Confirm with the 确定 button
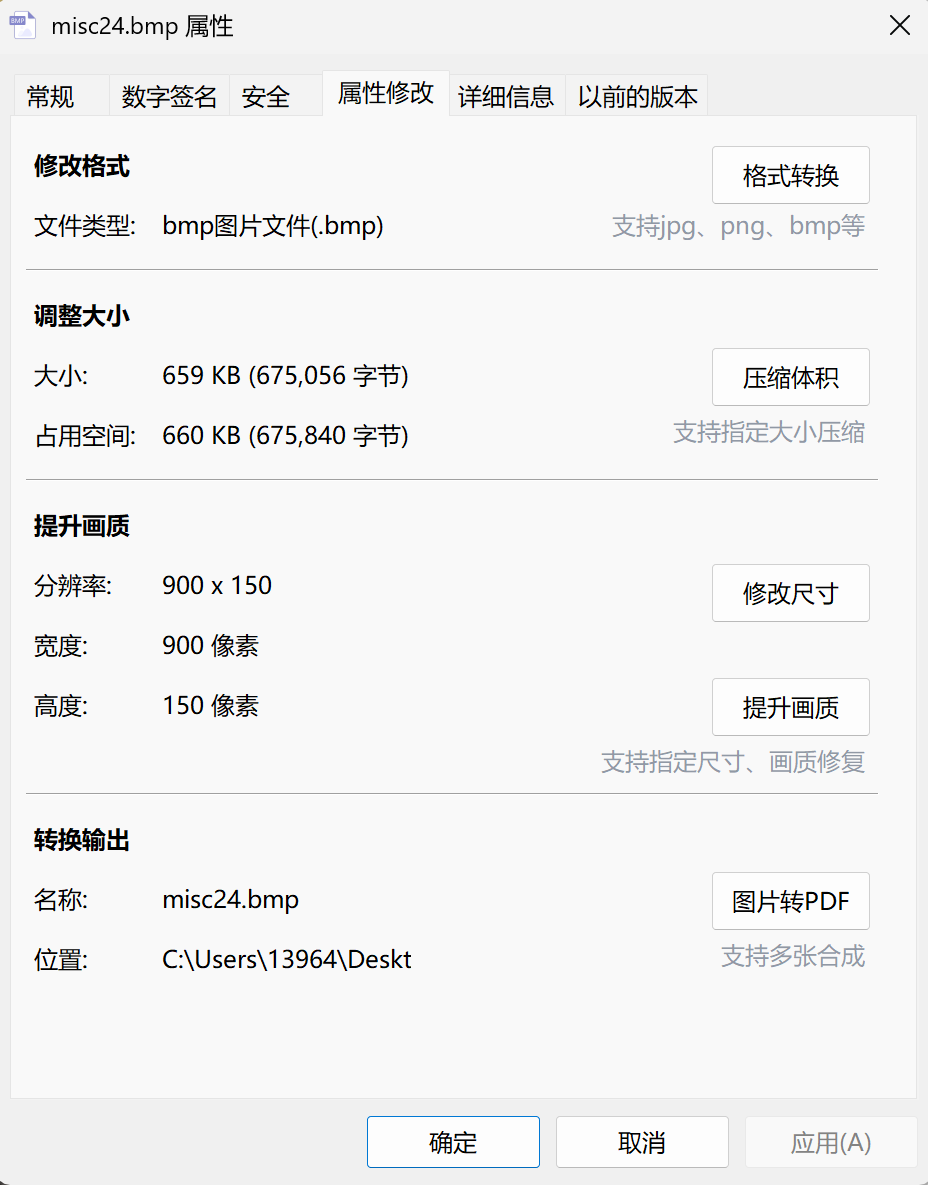 point(453,1142)
